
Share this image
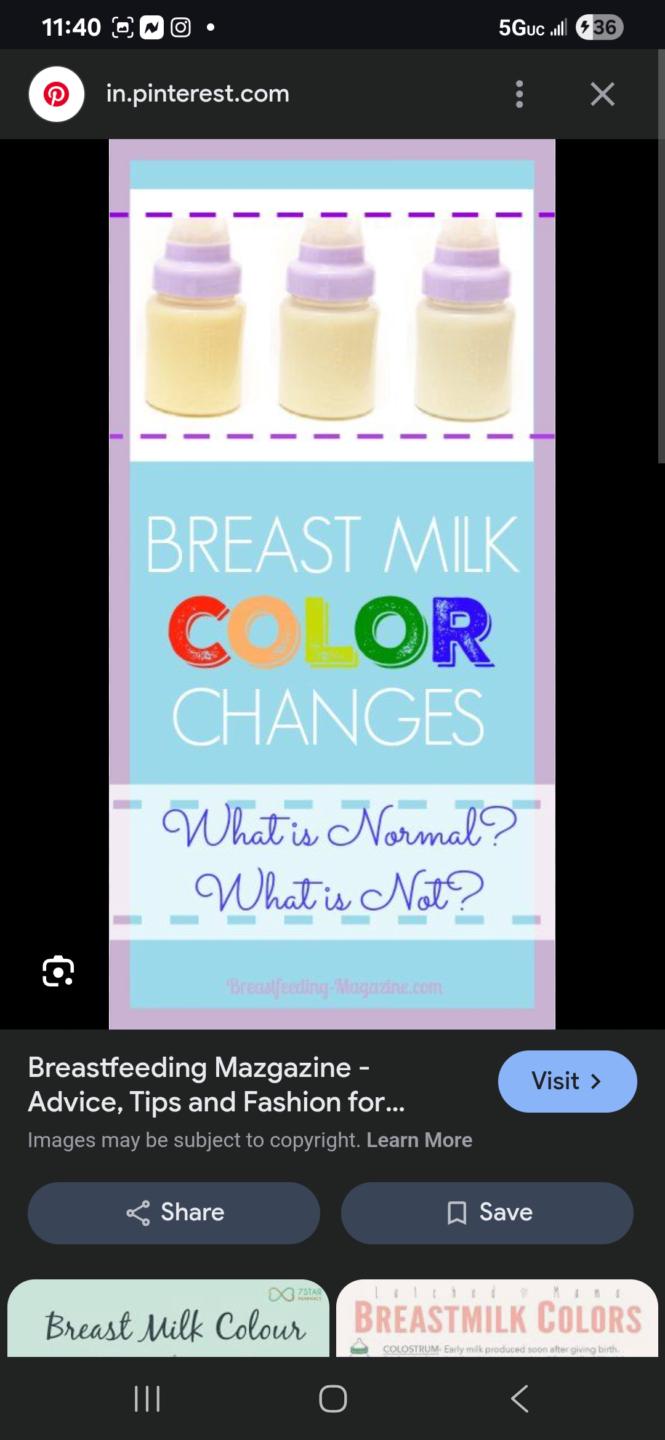[x=174, y=1212]
